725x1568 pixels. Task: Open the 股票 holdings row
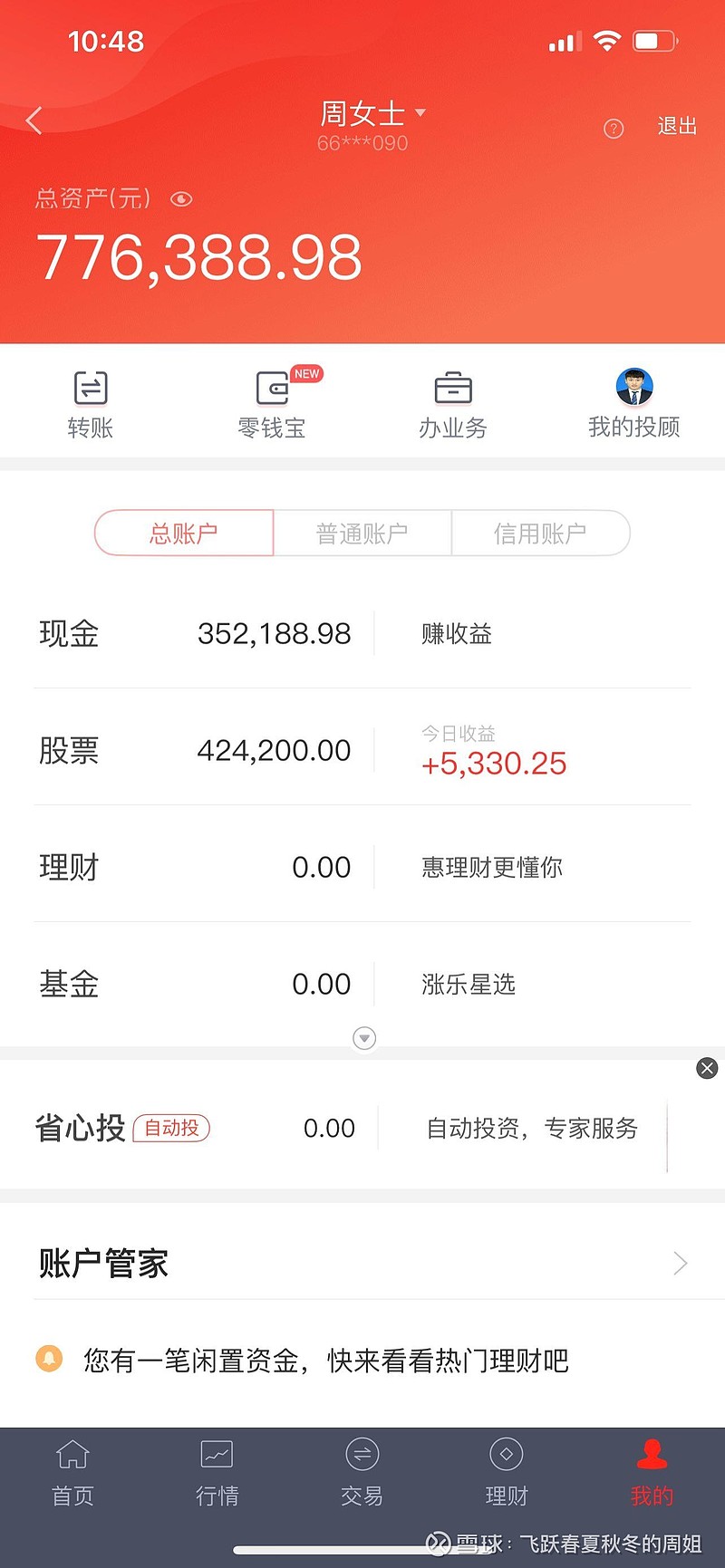[362, 750]
